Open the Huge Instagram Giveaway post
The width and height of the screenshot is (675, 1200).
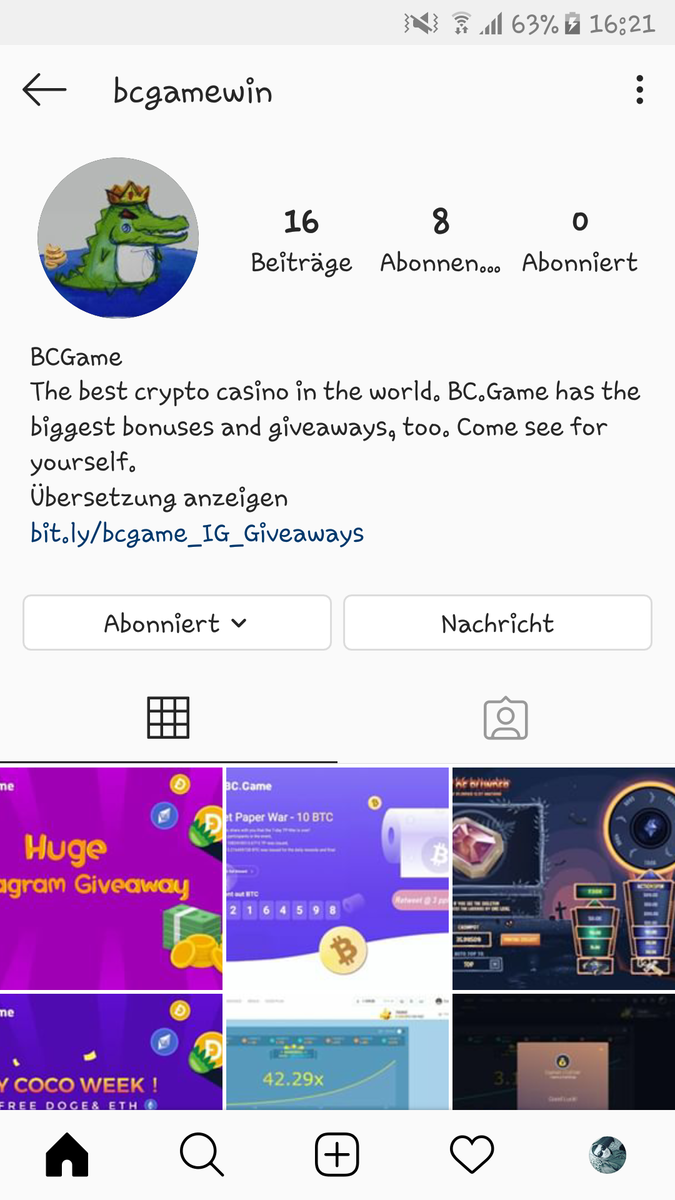(x=111, y=878)
